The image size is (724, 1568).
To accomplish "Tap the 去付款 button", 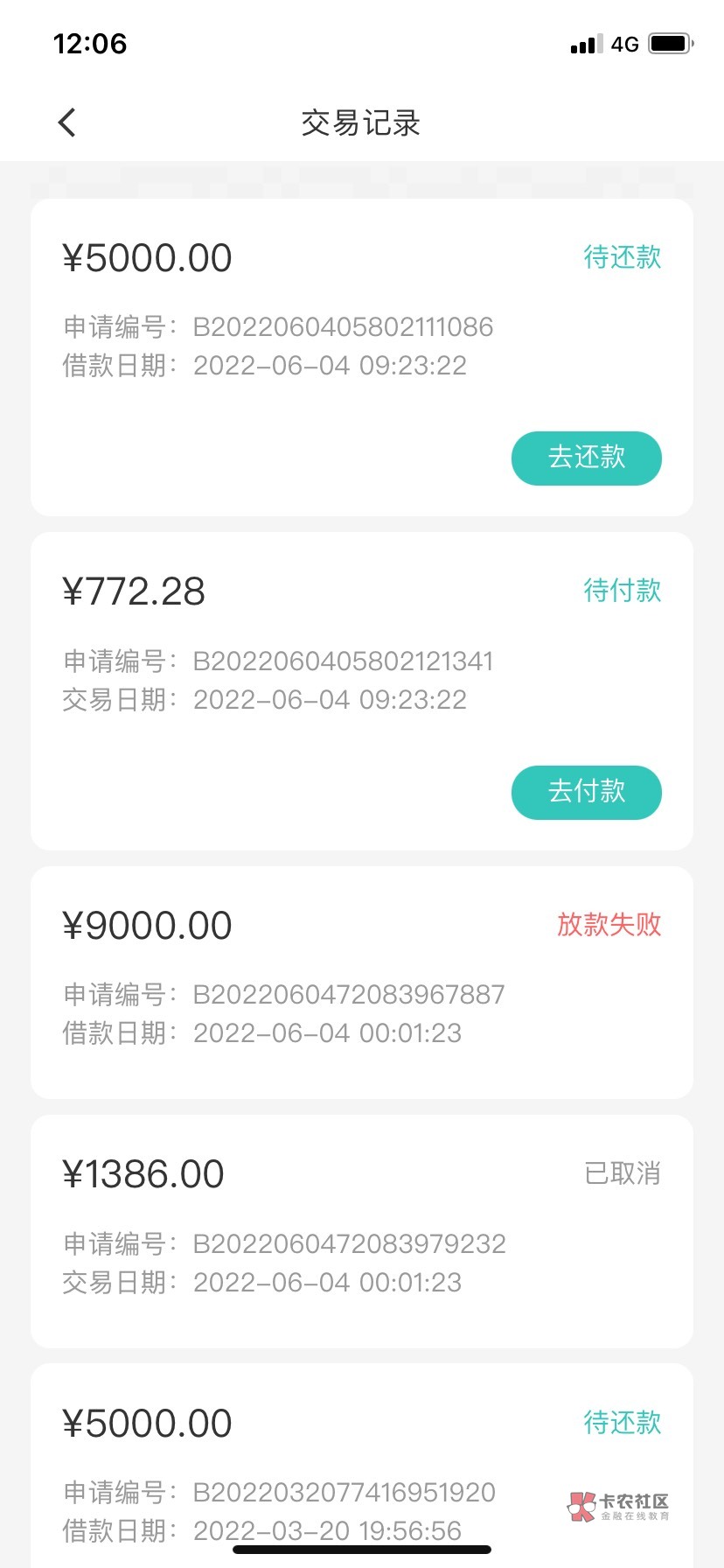I will pyautogui.click(x=586, y=792).
